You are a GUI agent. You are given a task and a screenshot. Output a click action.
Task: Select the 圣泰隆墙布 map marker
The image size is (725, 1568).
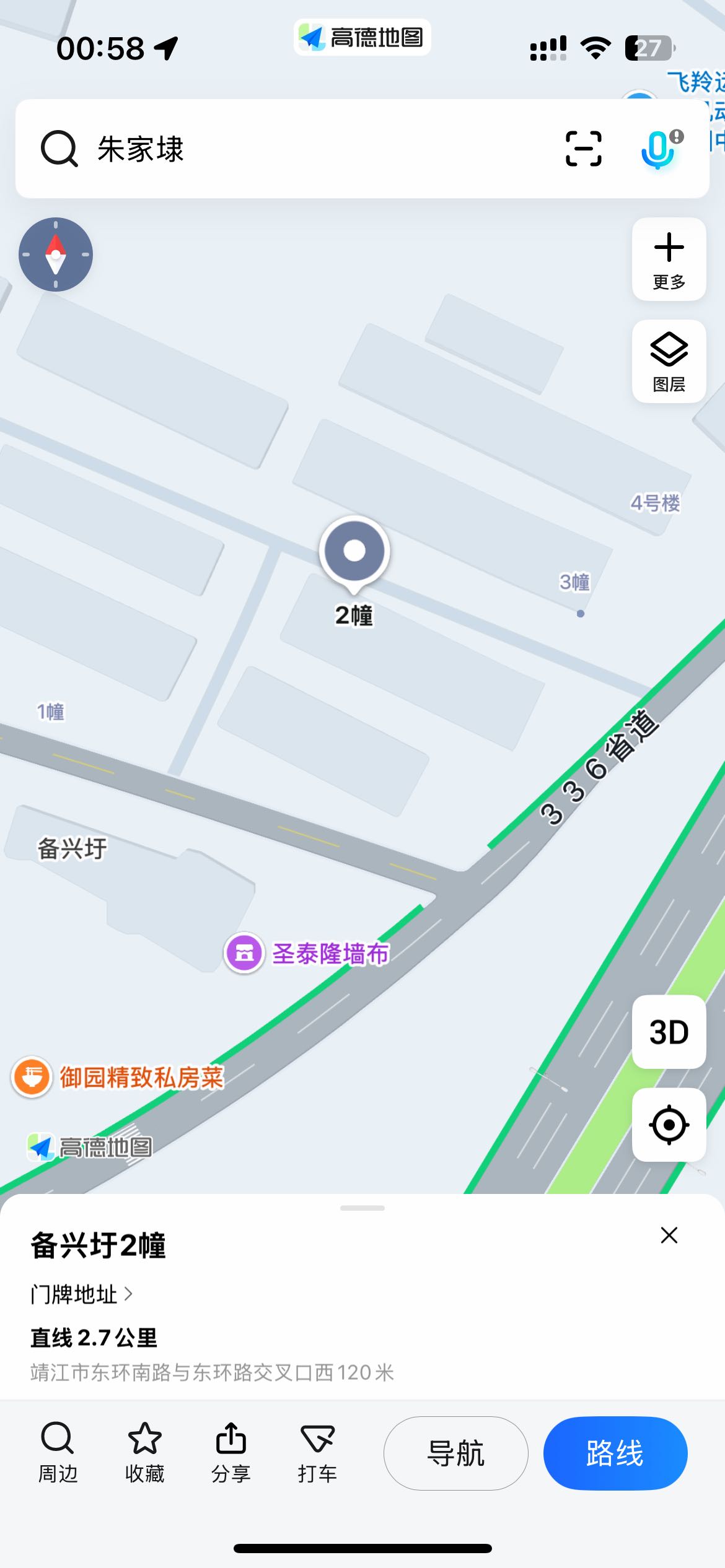[245, 953]
